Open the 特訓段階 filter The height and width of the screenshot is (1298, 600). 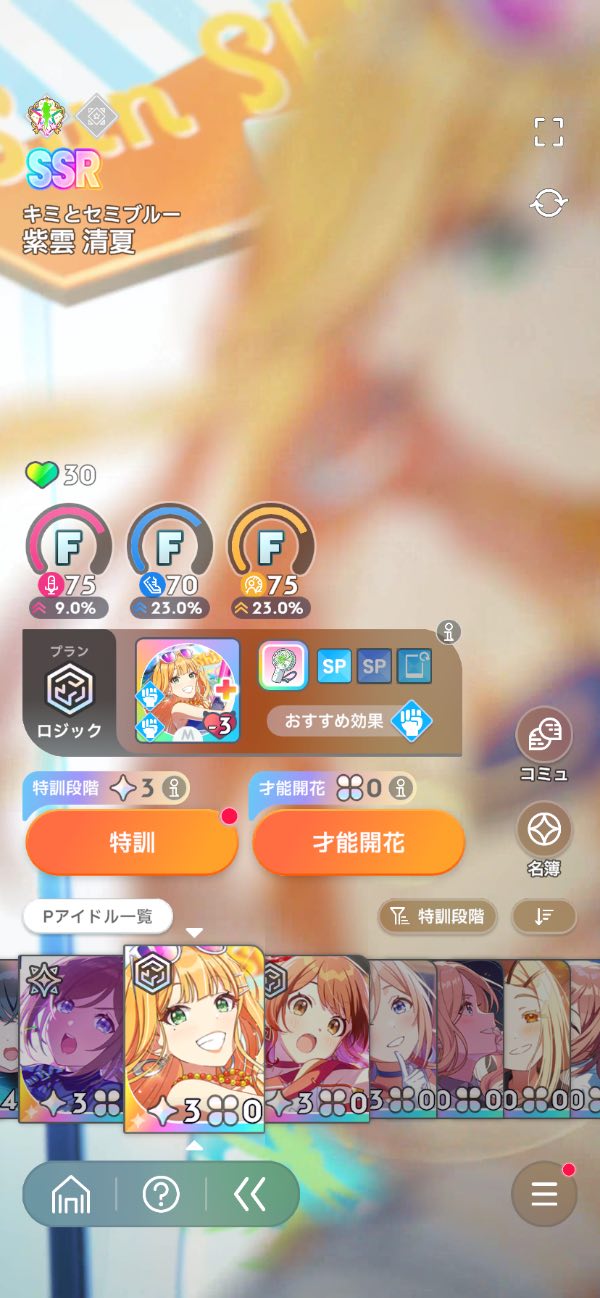tap(437, 915)
